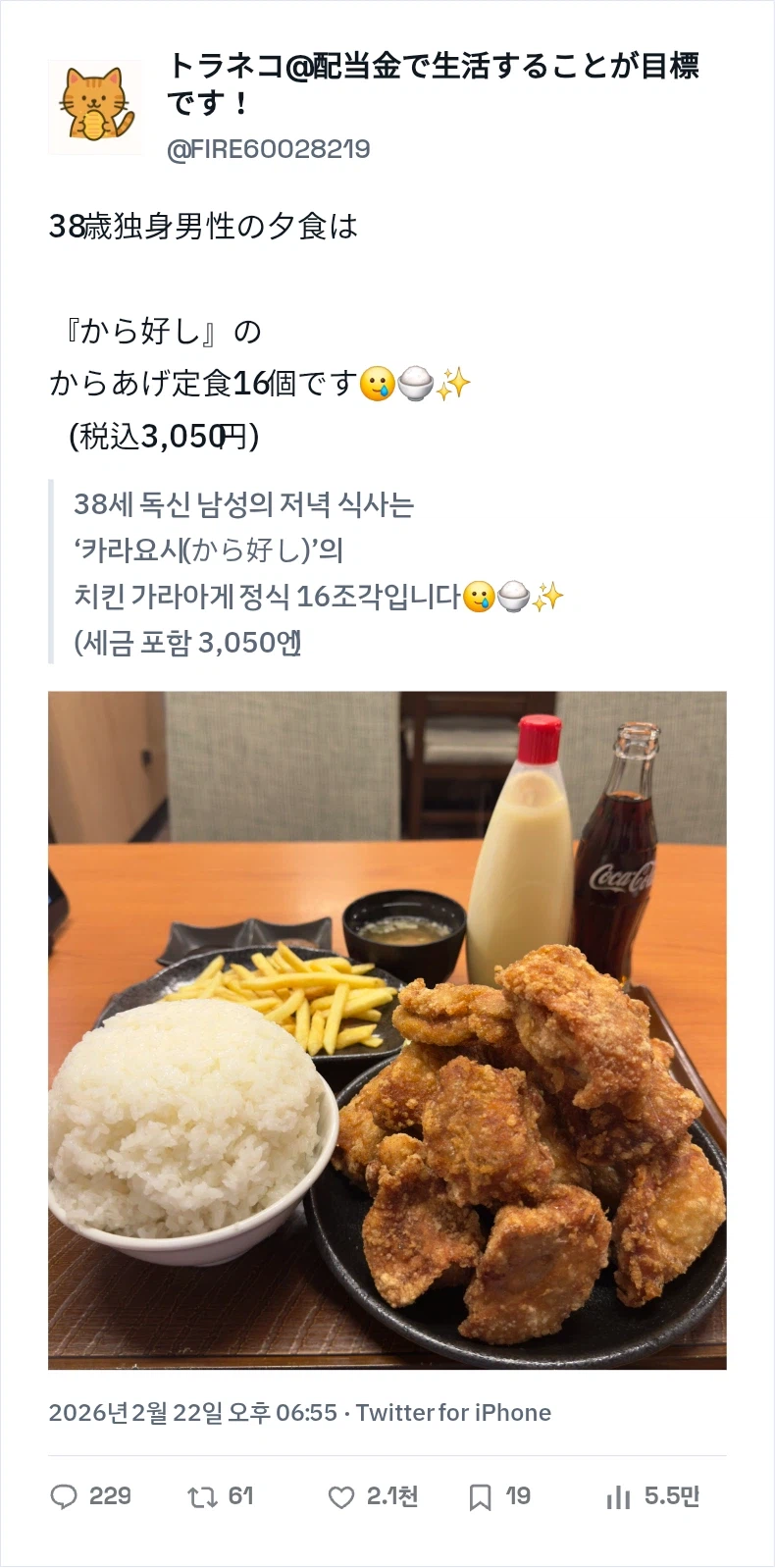The image size is (775, 1568).
Task: Click the retweet arrows icon
Action: click(204, 1496)
